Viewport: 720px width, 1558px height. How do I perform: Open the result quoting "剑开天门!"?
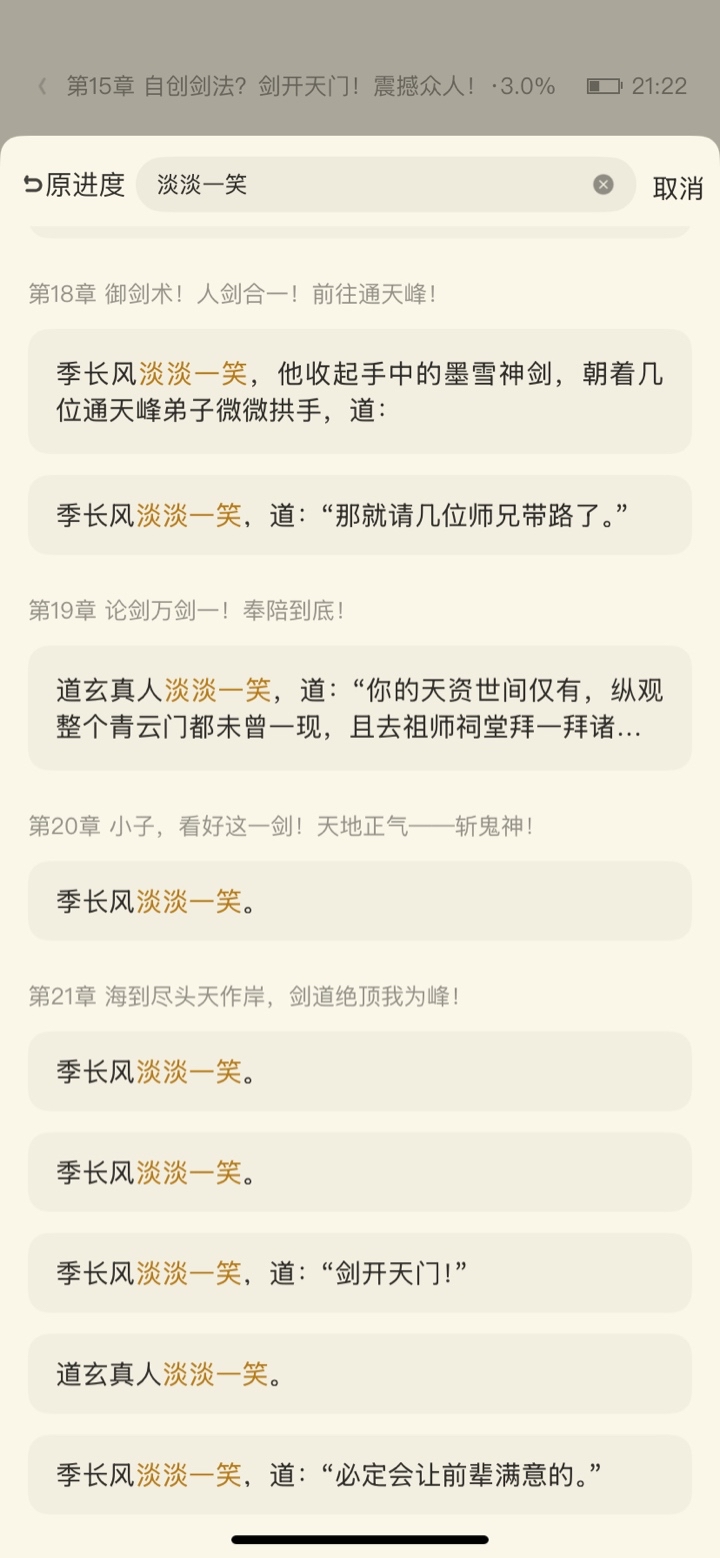[x=359, y=1272]
